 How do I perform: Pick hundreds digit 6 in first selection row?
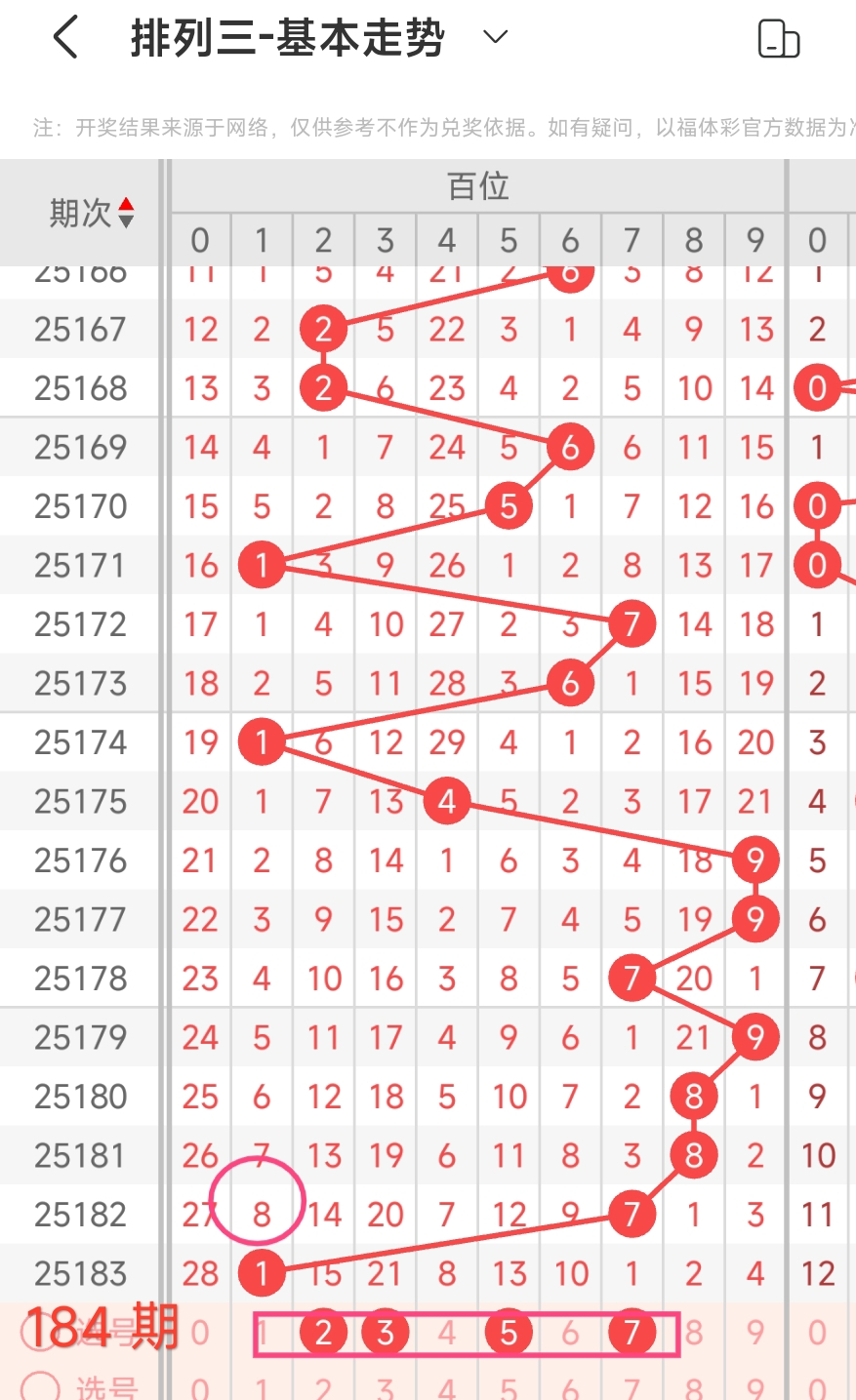(570, 1333)
